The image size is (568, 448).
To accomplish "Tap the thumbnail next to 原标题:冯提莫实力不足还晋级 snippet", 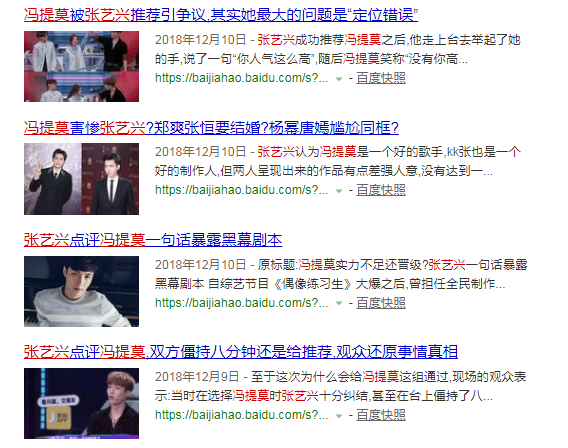I will point(82,292).
